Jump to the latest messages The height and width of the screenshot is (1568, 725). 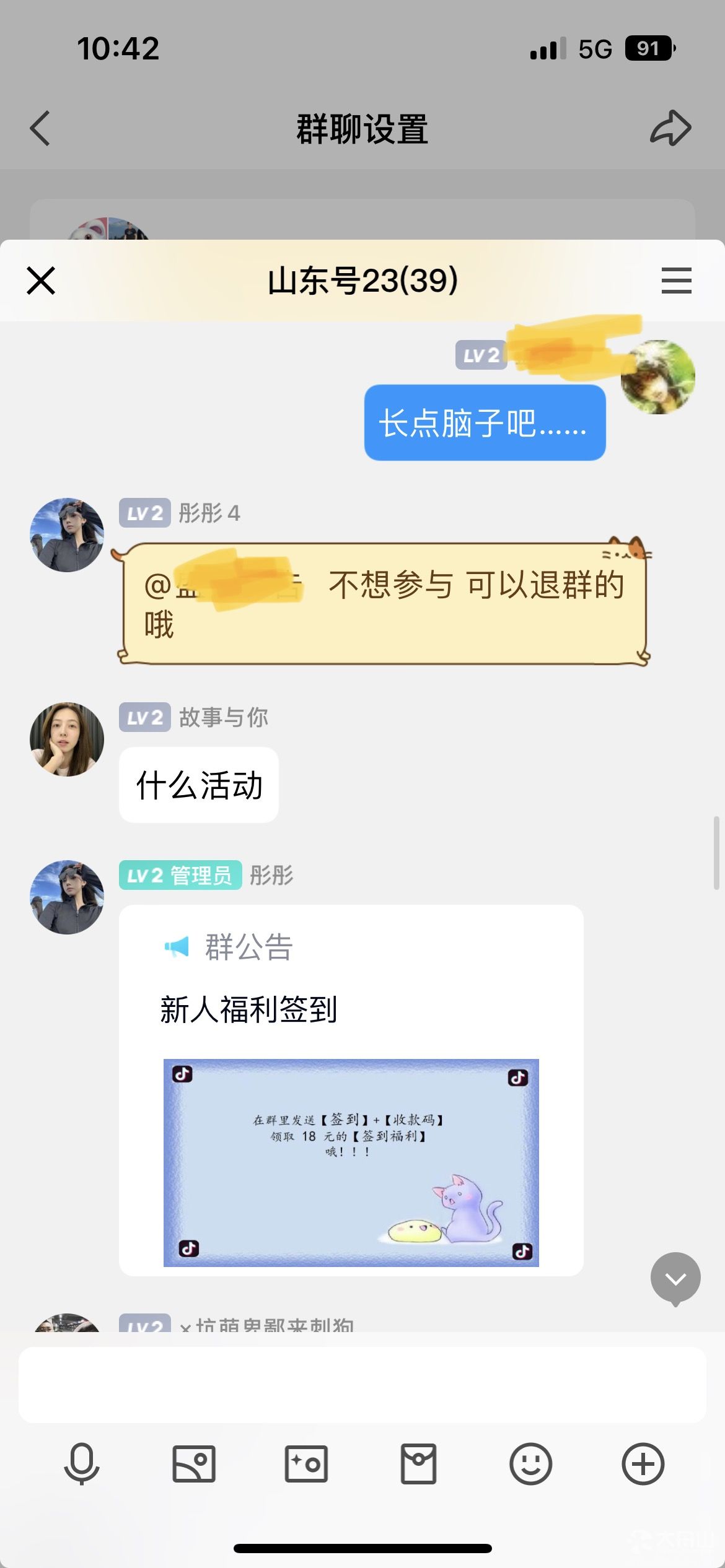tap(675, 1278)
